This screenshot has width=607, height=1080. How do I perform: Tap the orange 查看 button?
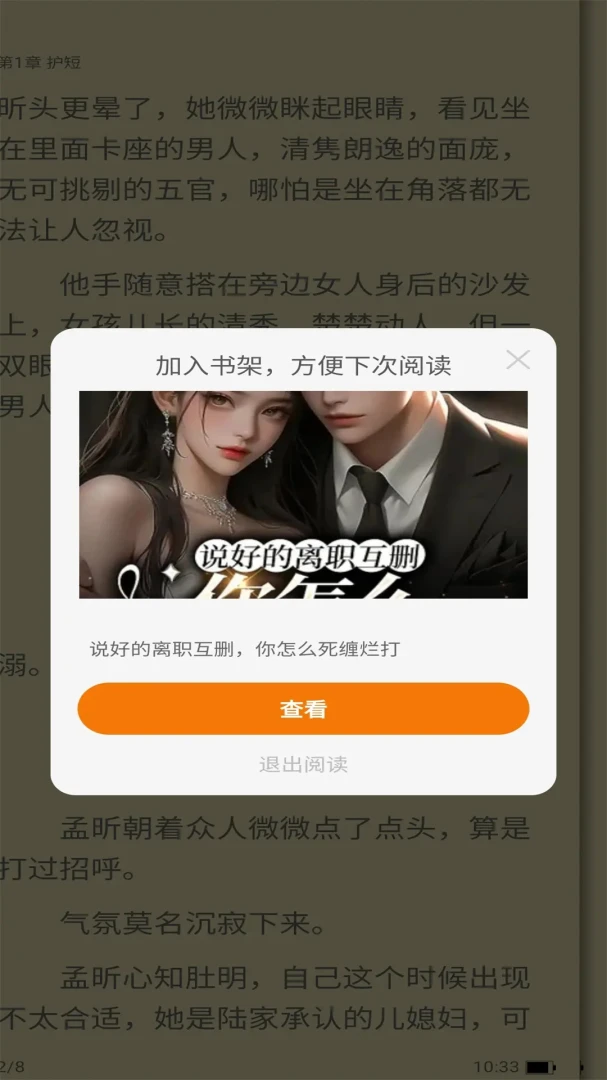click(x=303, y=709)
